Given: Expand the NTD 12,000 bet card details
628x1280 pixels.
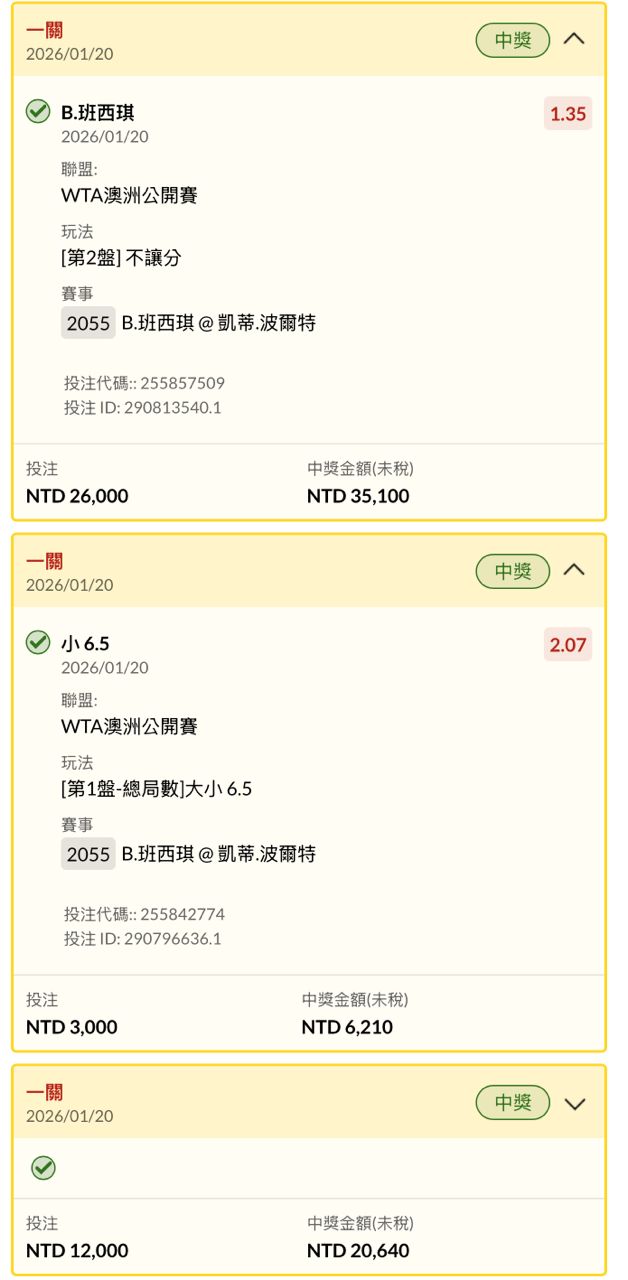Looking at the screenshot, I should pos(574,1103).
